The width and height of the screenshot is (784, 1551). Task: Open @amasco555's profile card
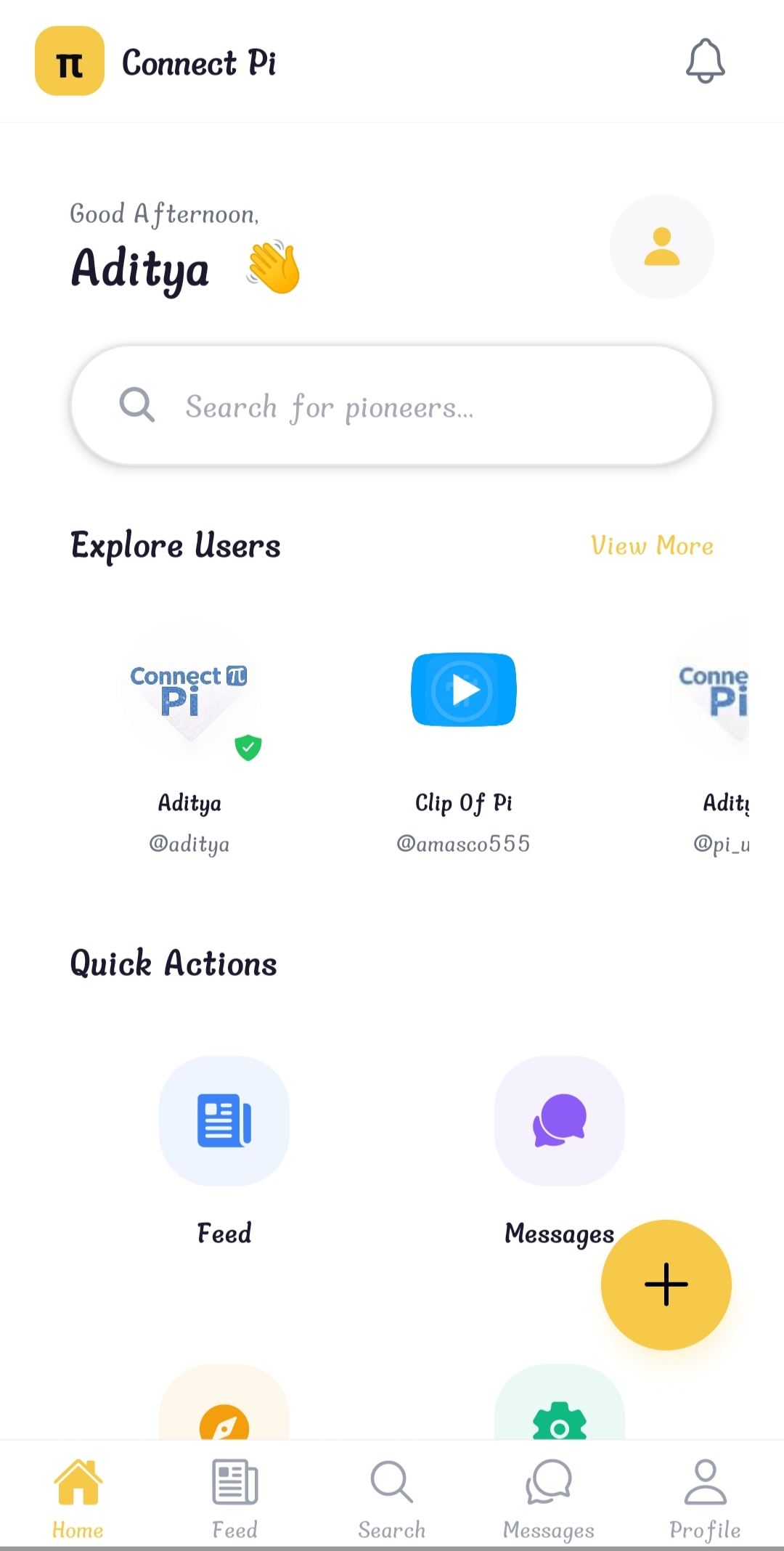tap(463, 748)
